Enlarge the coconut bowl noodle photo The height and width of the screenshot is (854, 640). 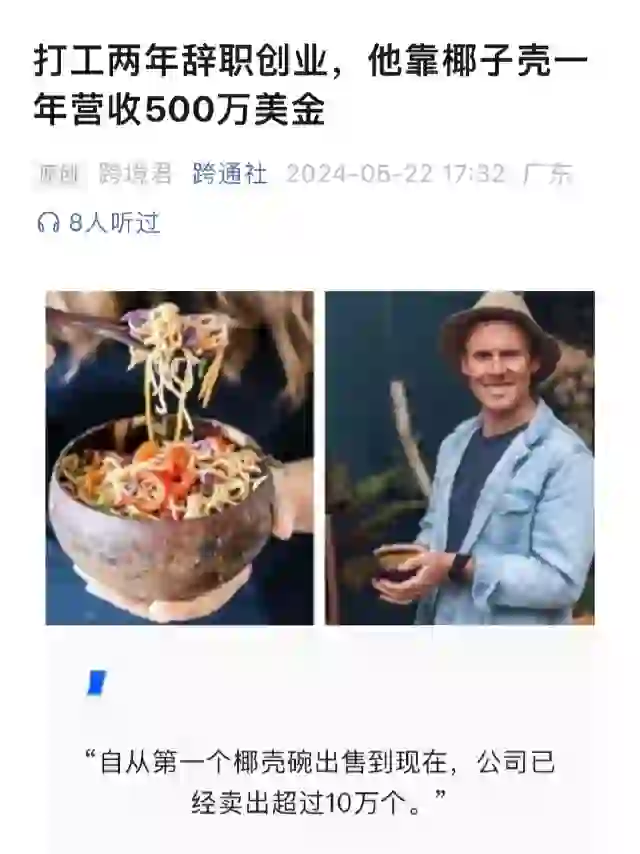(x=179, y=457)
